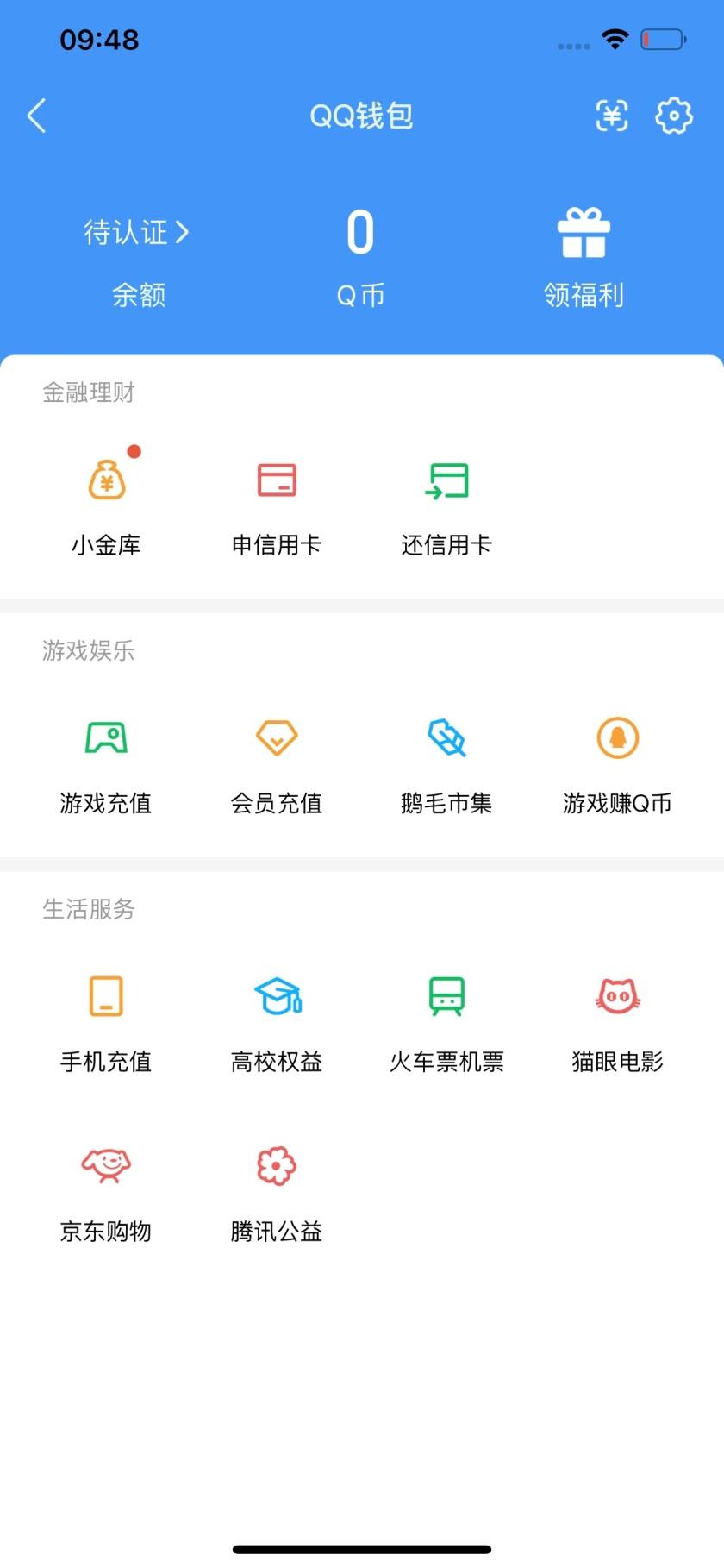The width and height of the screenshot is (724, 1568).
Task: Check 余额 balance entry
Action: point(140,295)
